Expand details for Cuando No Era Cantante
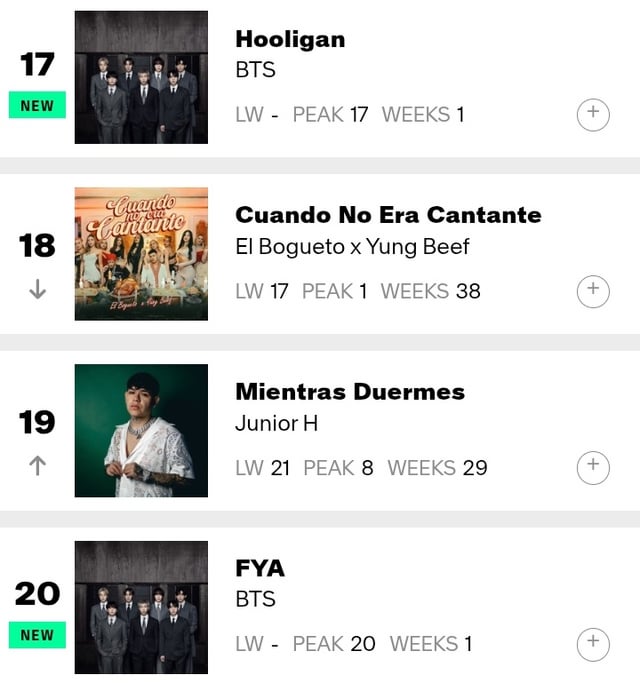Image resolution: width=640 pixels, height=683 pixels. 593,291
